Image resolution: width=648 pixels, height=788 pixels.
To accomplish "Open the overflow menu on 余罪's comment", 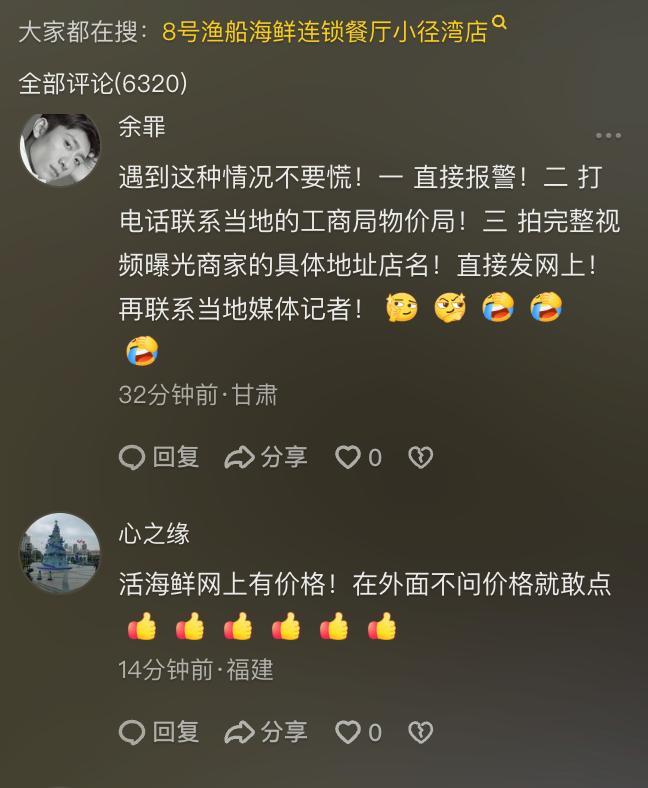I will click(608, 135).
